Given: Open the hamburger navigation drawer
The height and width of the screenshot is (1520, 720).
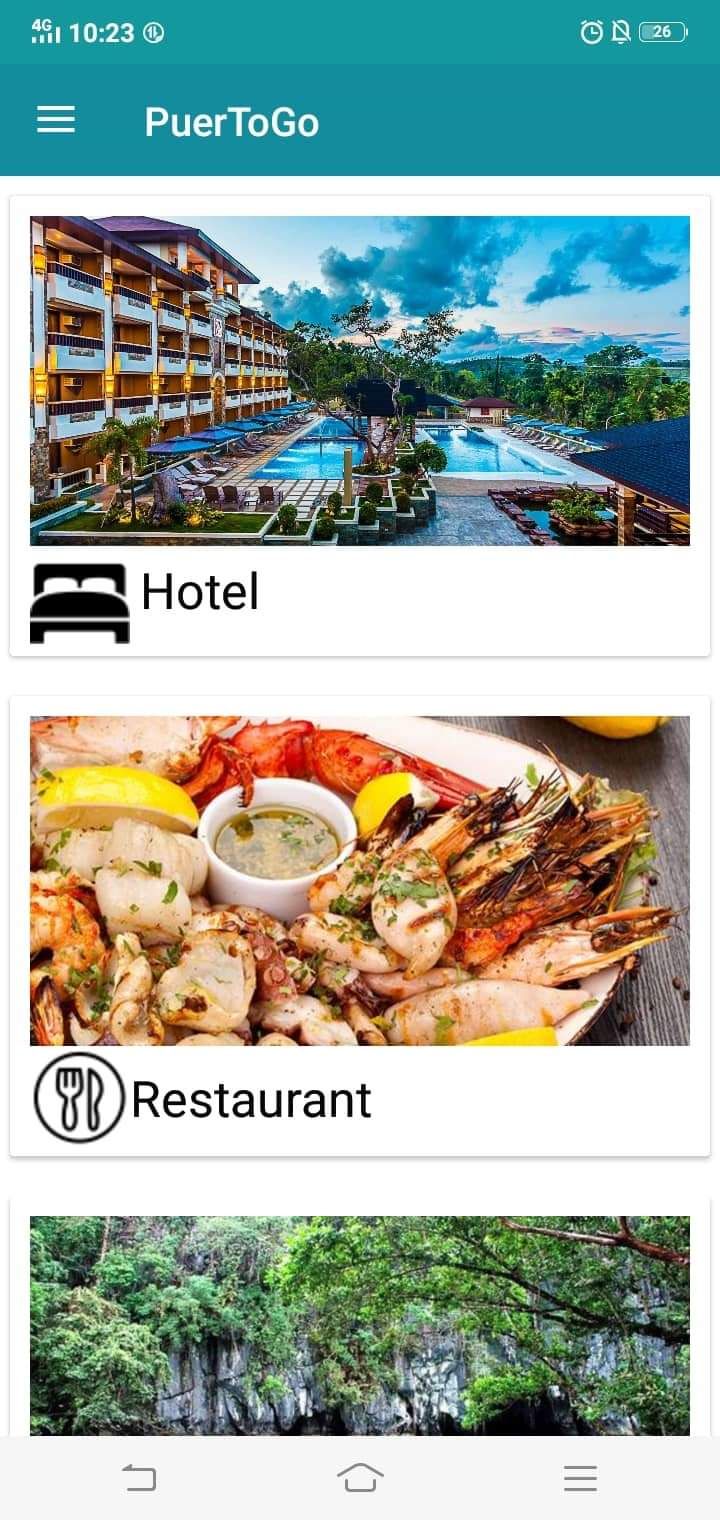Looking at the screenshot, I should (x=56, y=121).
